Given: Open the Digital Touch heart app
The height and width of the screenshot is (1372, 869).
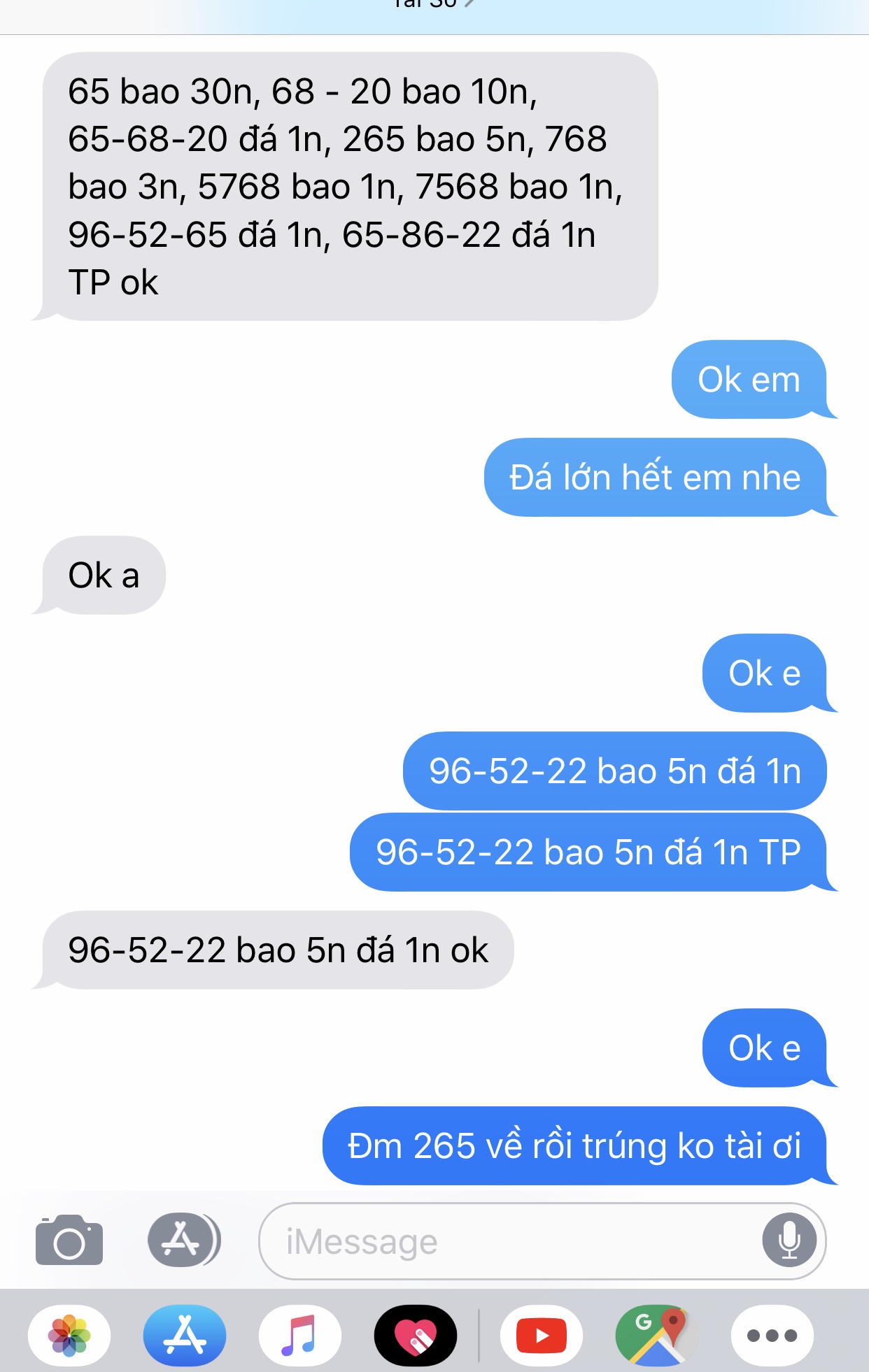Looking at the screenshot, I should tap(416, 1335).
